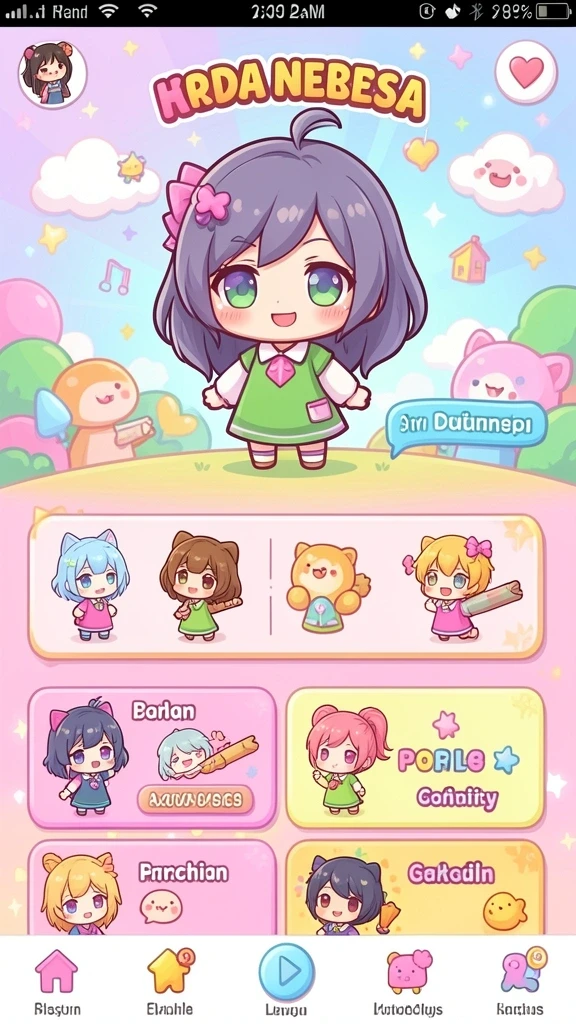Switch to the pink house home tab
The width and height of the screenshot is (576, 1024).
57,981
